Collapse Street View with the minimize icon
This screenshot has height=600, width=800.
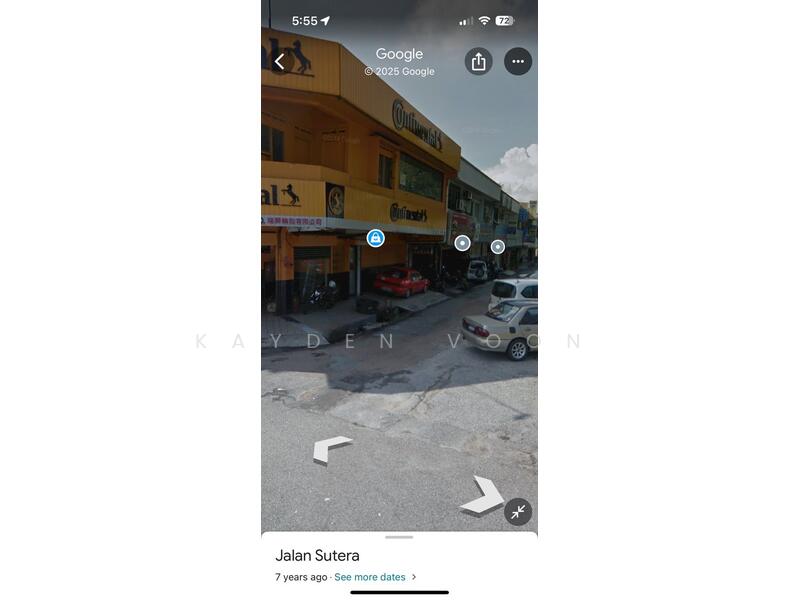tap(517, 512)
